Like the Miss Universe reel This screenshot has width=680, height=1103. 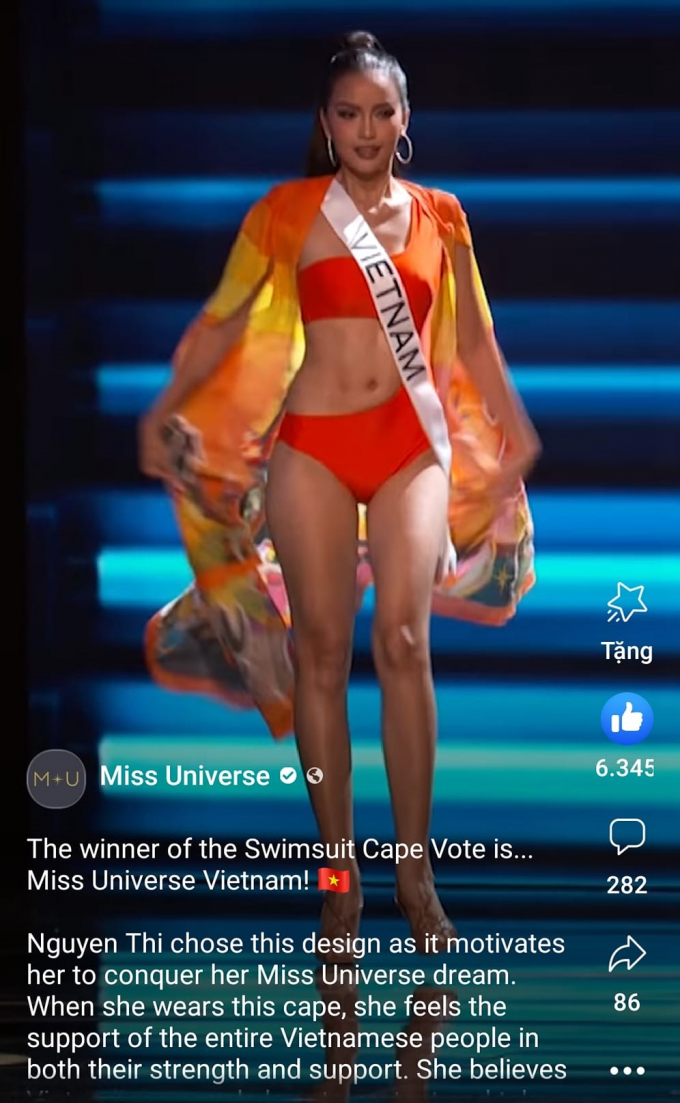tap(627, 719)
